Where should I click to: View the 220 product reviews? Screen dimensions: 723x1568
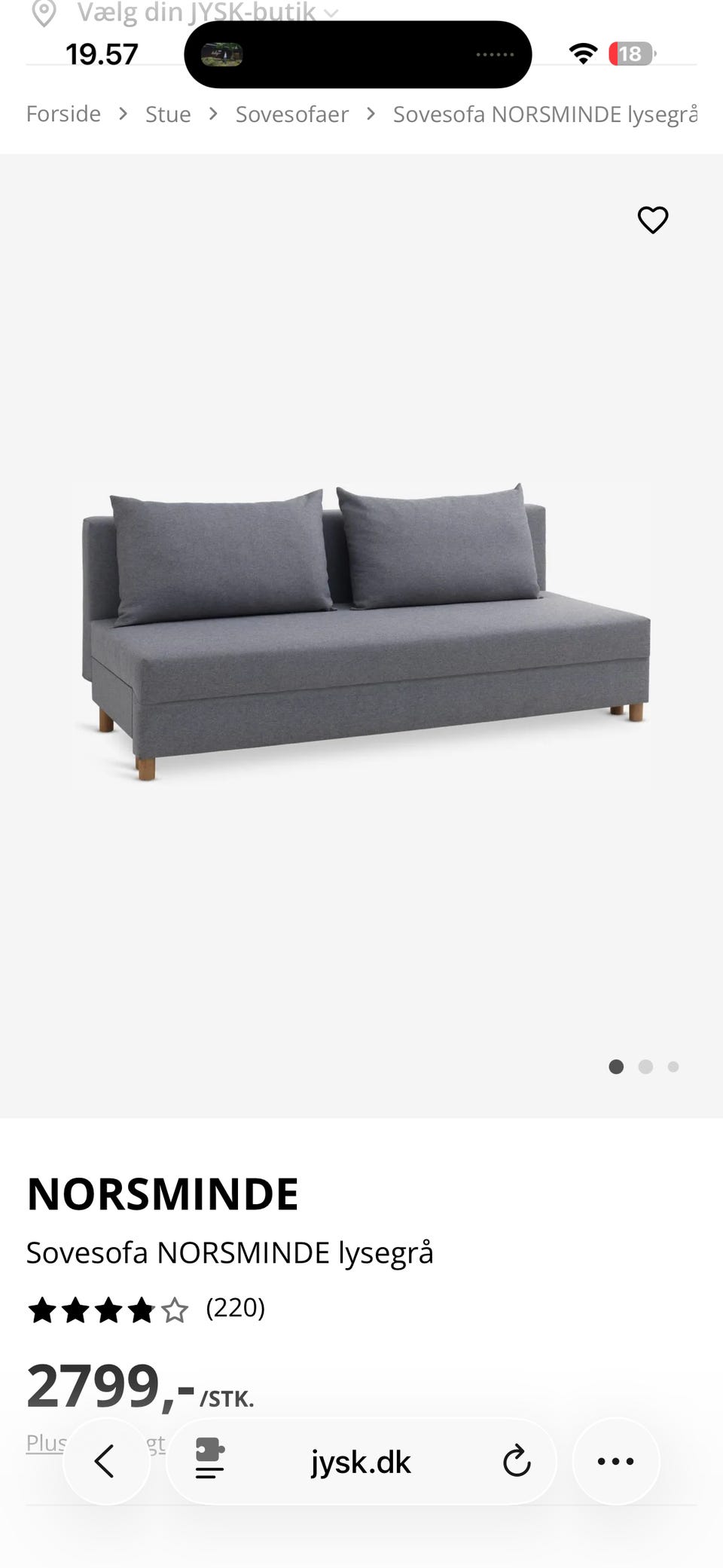(x=236, y=1307)
